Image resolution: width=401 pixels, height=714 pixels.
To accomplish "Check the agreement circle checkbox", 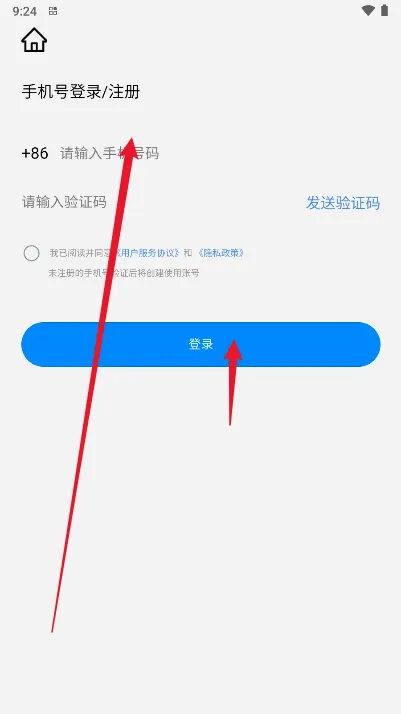I will (31, 253).
